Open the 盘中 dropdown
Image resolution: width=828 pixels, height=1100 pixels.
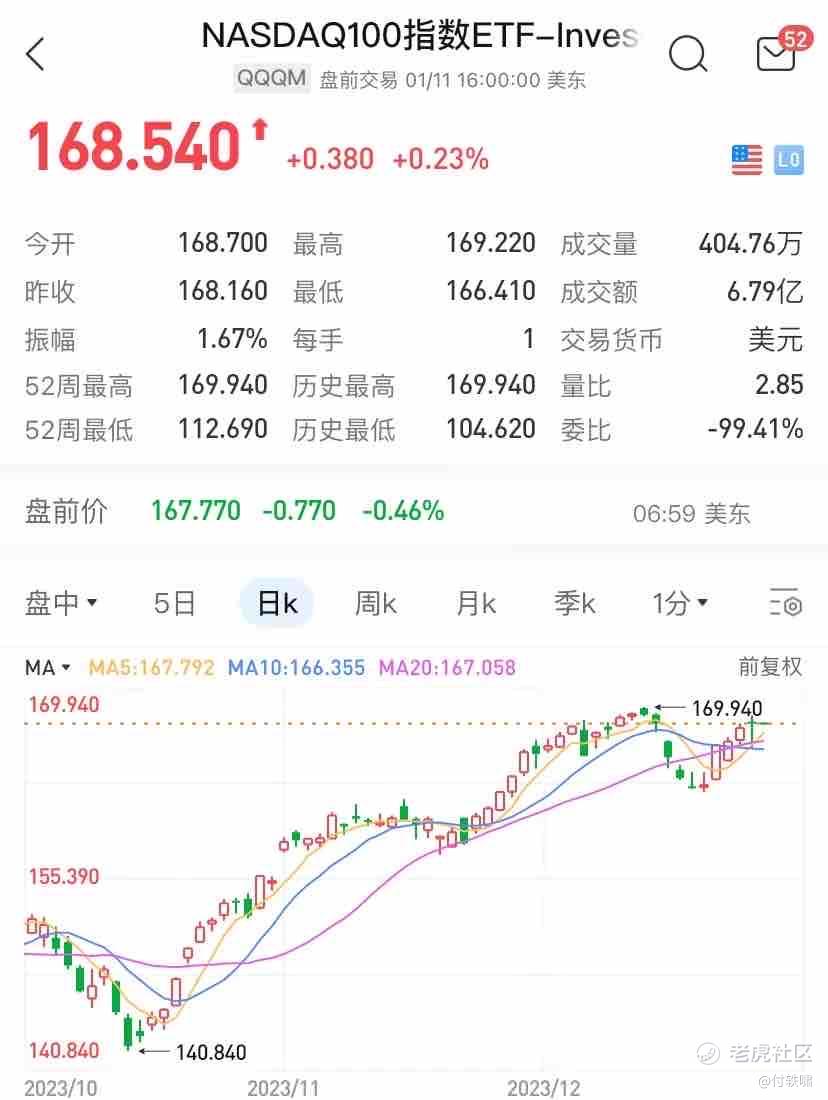pos(62,603)
